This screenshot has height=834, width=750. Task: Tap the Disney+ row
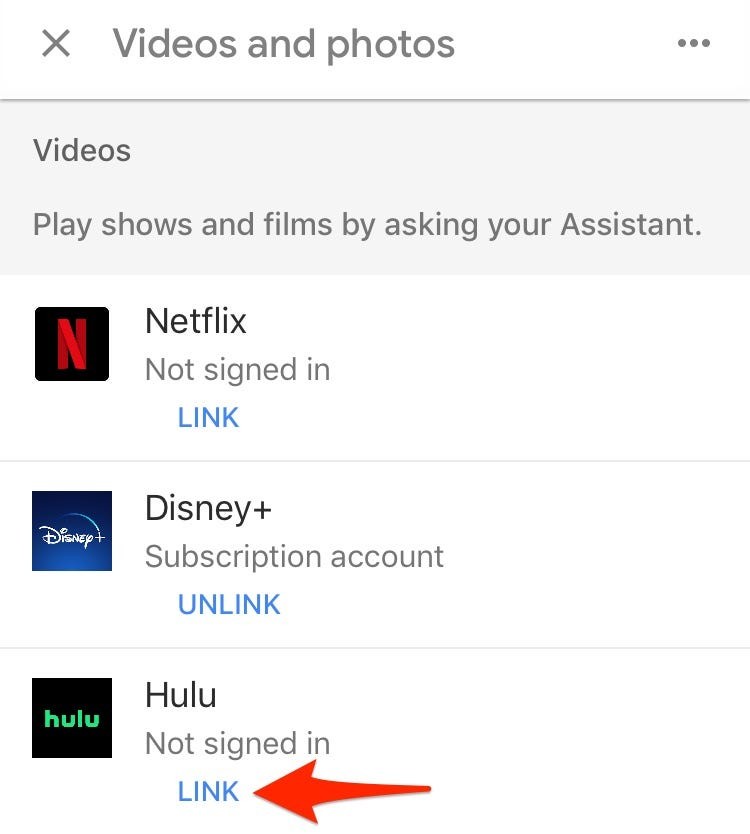375,532
